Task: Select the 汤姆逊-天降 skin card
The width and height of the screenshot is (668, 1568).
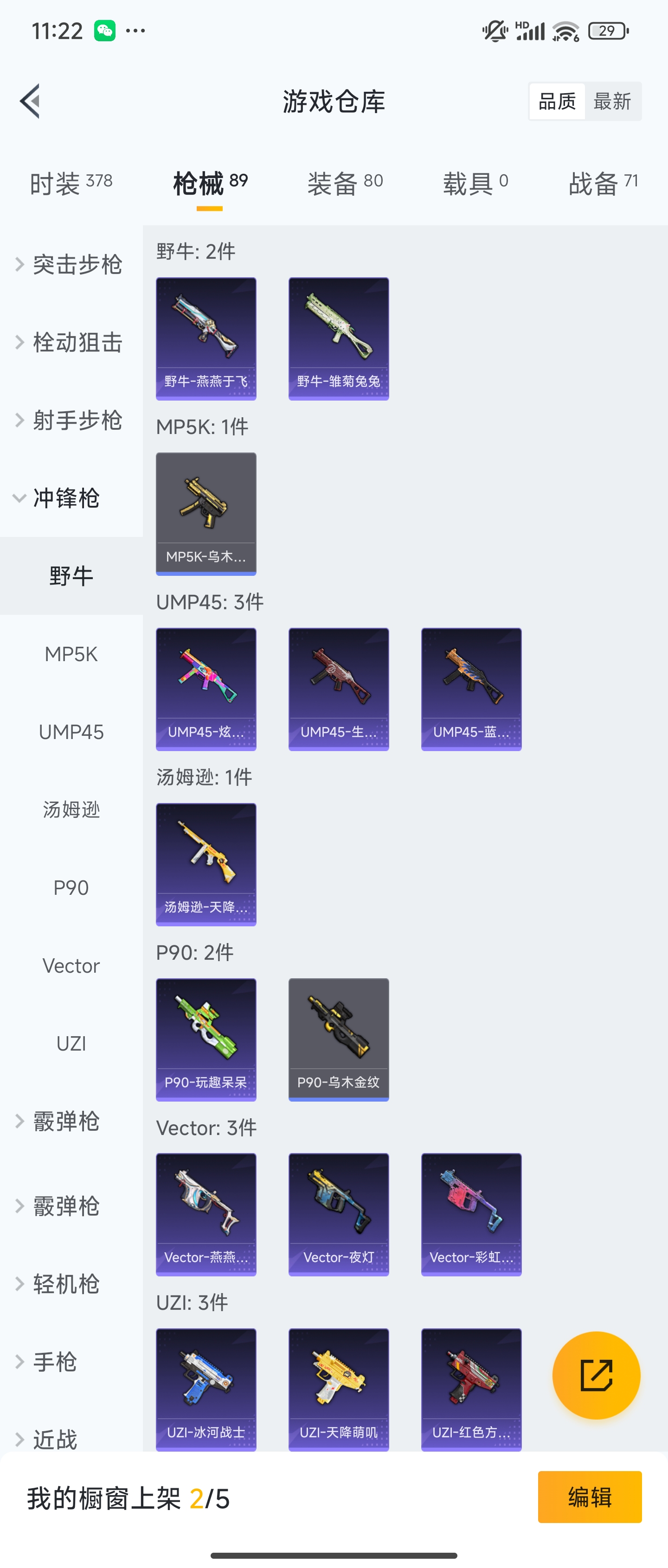Action: [x=206, y=864]
